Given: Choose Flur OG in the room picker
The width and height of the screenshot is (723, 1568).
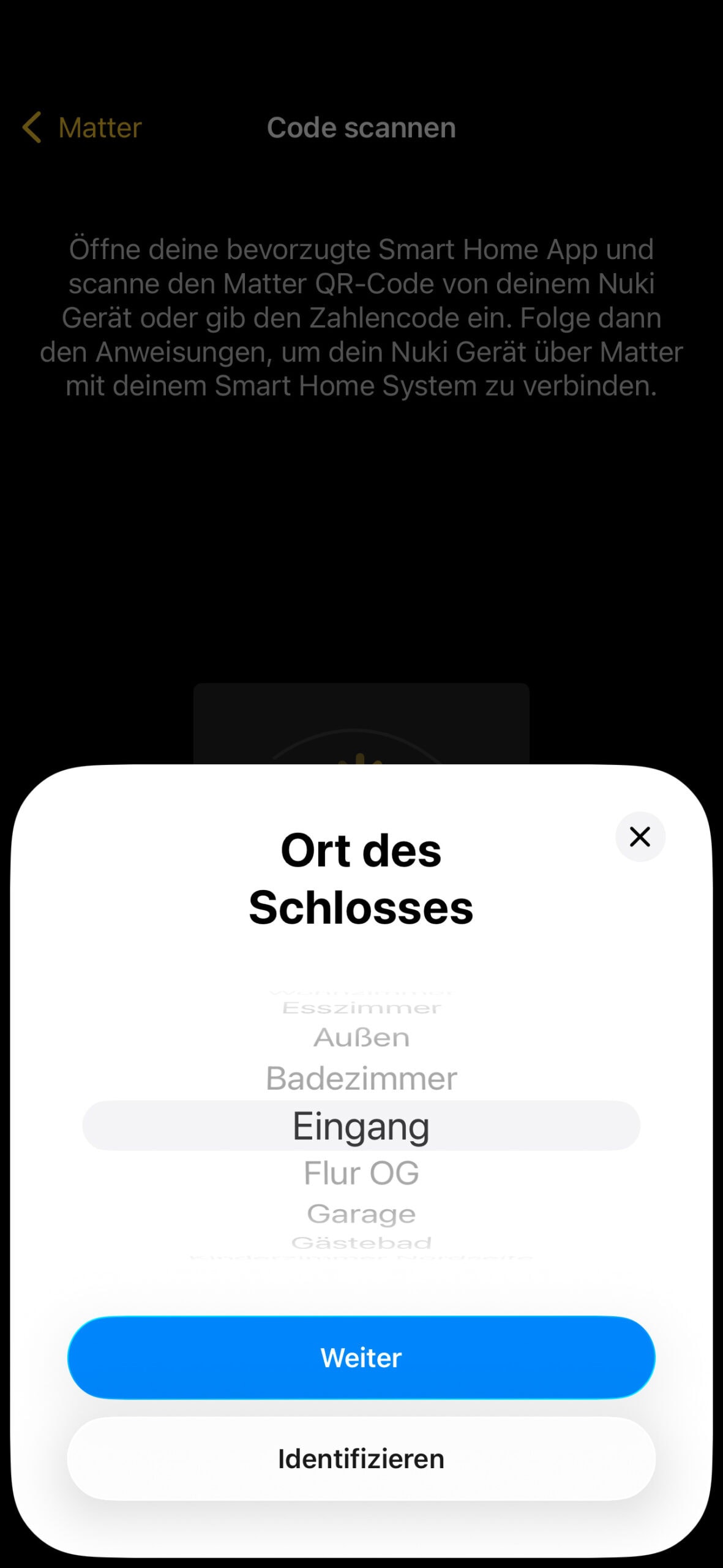Looking at the screenshot, I should [361, 1173].
